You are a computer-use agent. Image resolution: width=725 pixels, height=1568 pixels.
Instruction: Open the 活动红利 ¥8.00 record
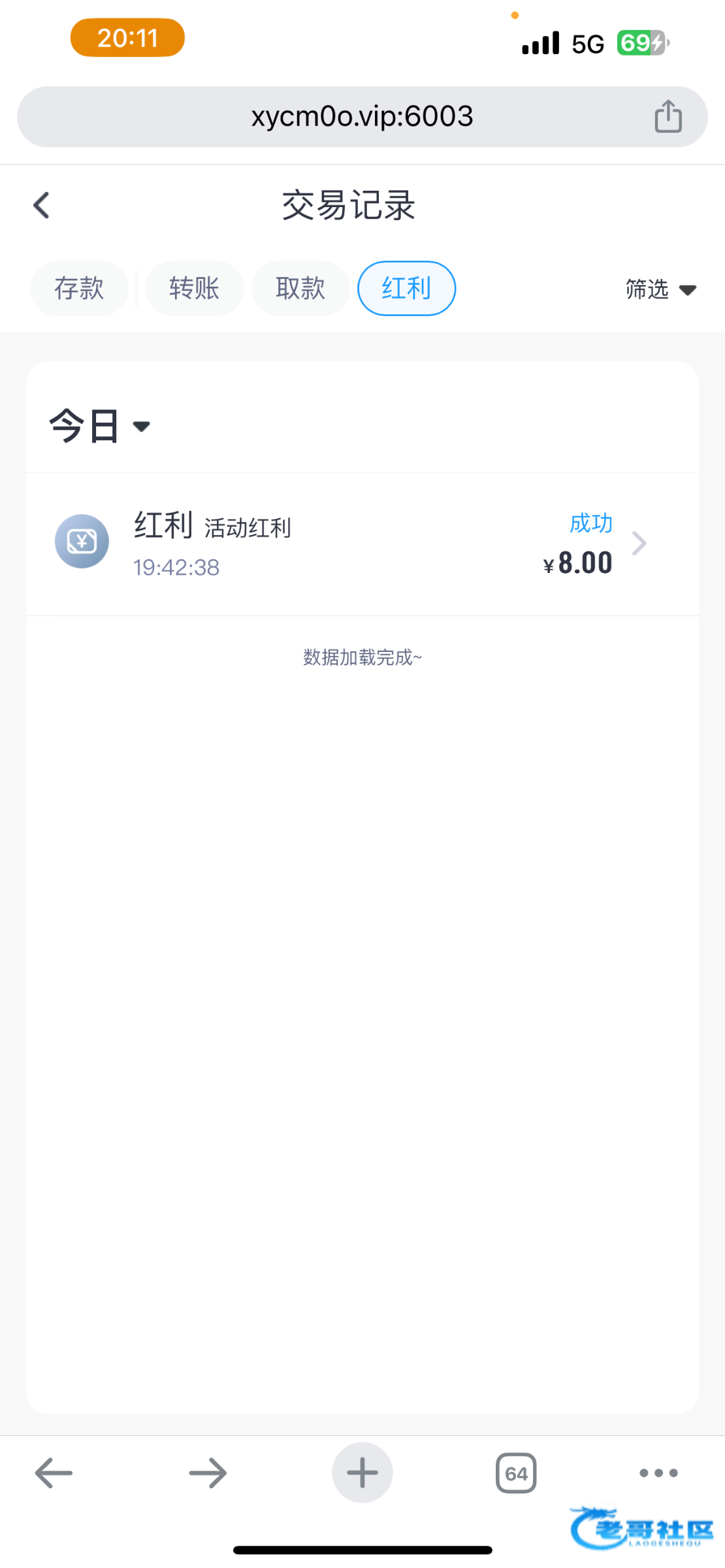point(362,544)
